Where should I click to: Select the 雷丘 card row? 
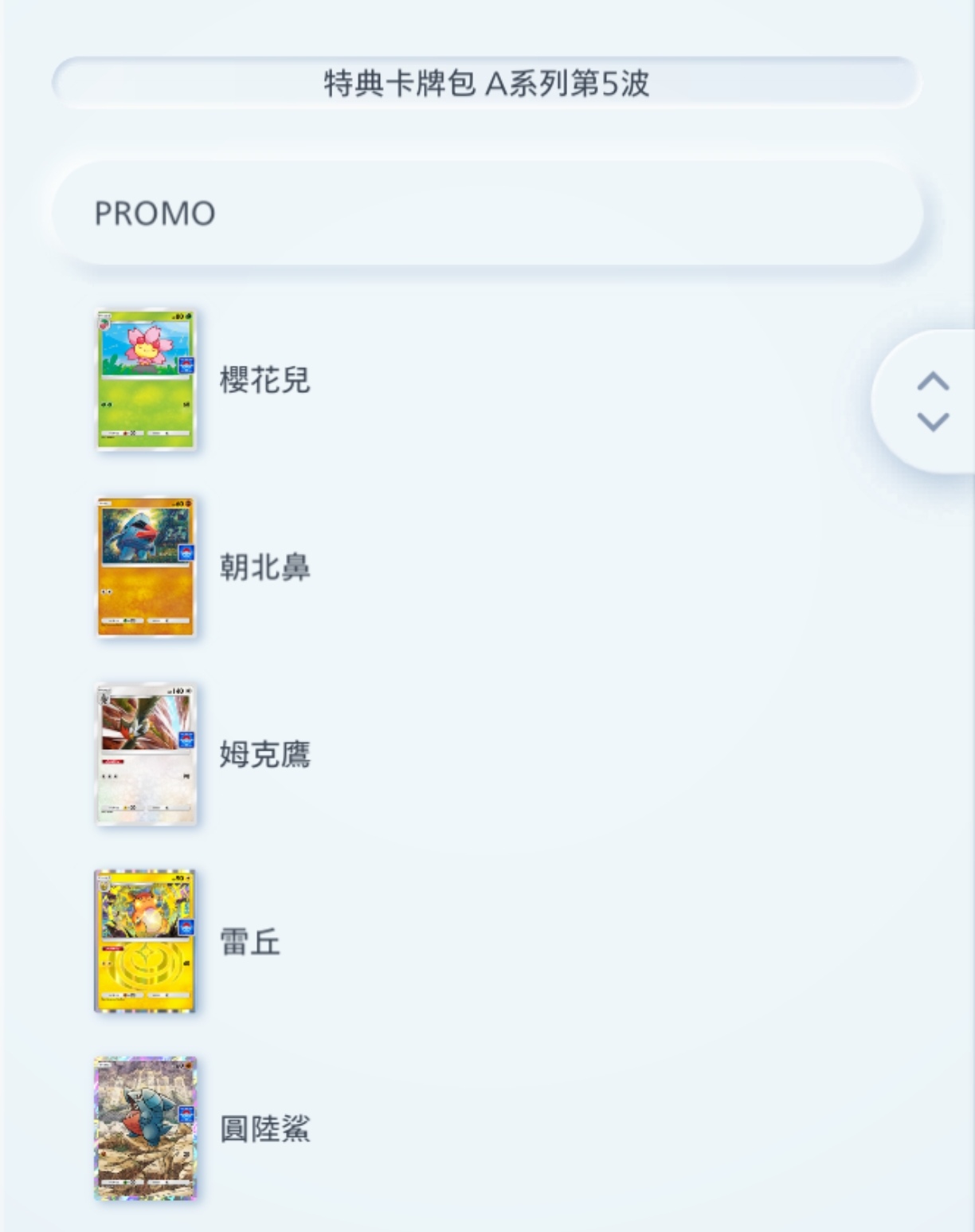point(249,941)
